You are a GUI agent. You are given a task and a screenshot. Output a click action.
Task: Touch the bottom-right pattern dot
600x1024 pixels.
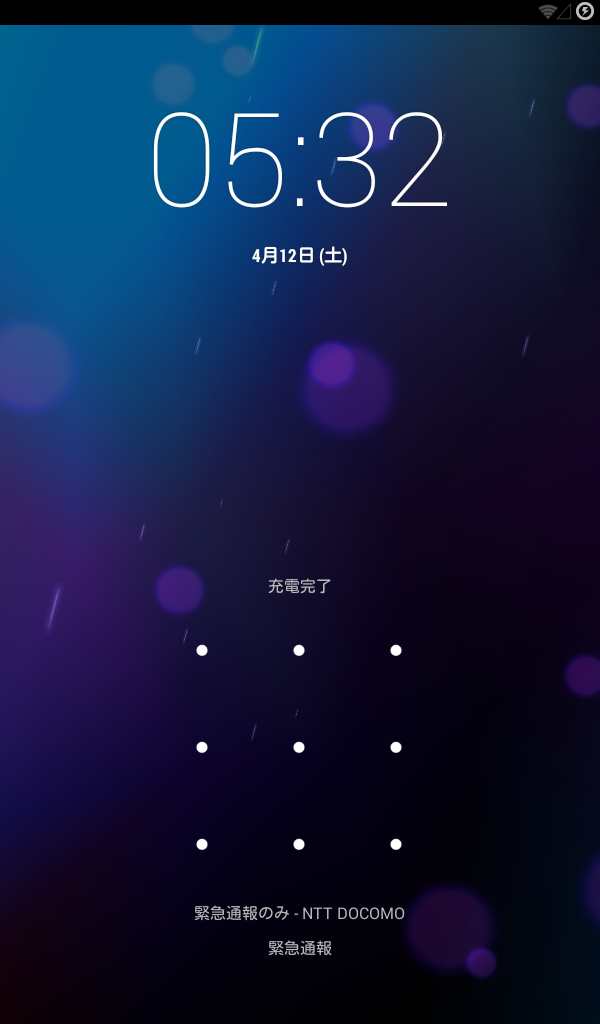pyautogui.click(x=396, y=844)
